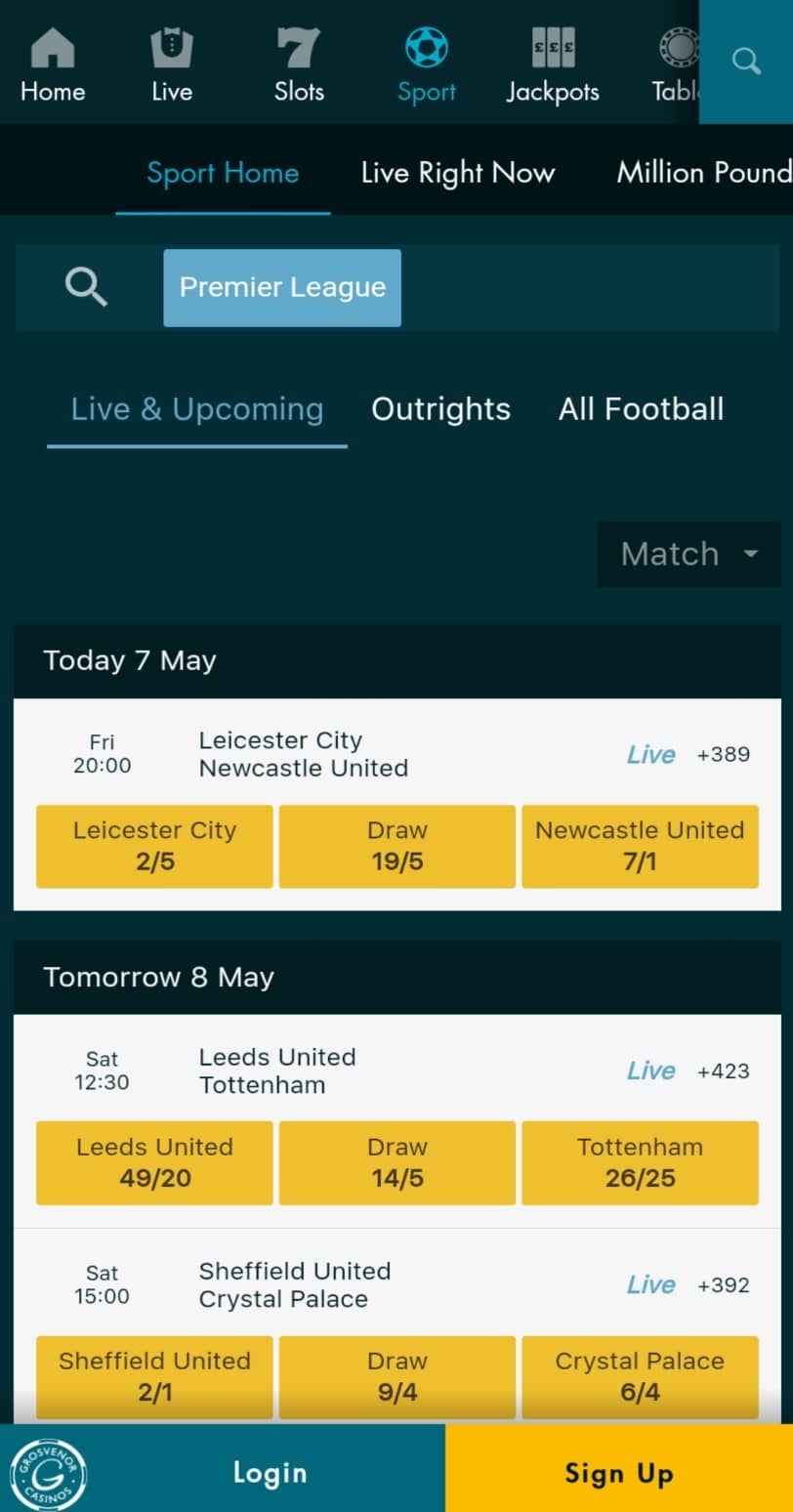The width and height of the screenshot is (793, 1512).
Task: Back Tottenham at 26/25
Action: click(x=640, y=1162)
